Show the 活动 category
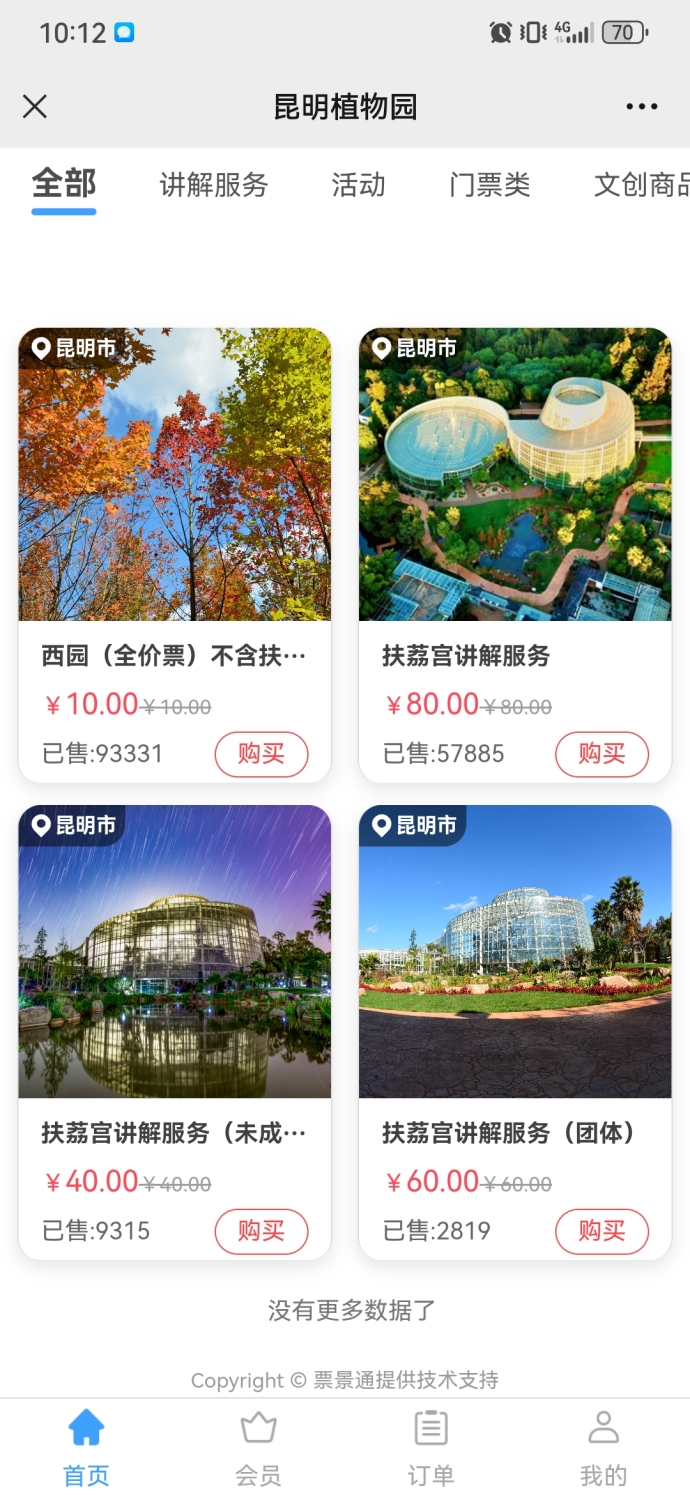Image resolution: width=690 pixels, height=1495 pixels. 358,185
